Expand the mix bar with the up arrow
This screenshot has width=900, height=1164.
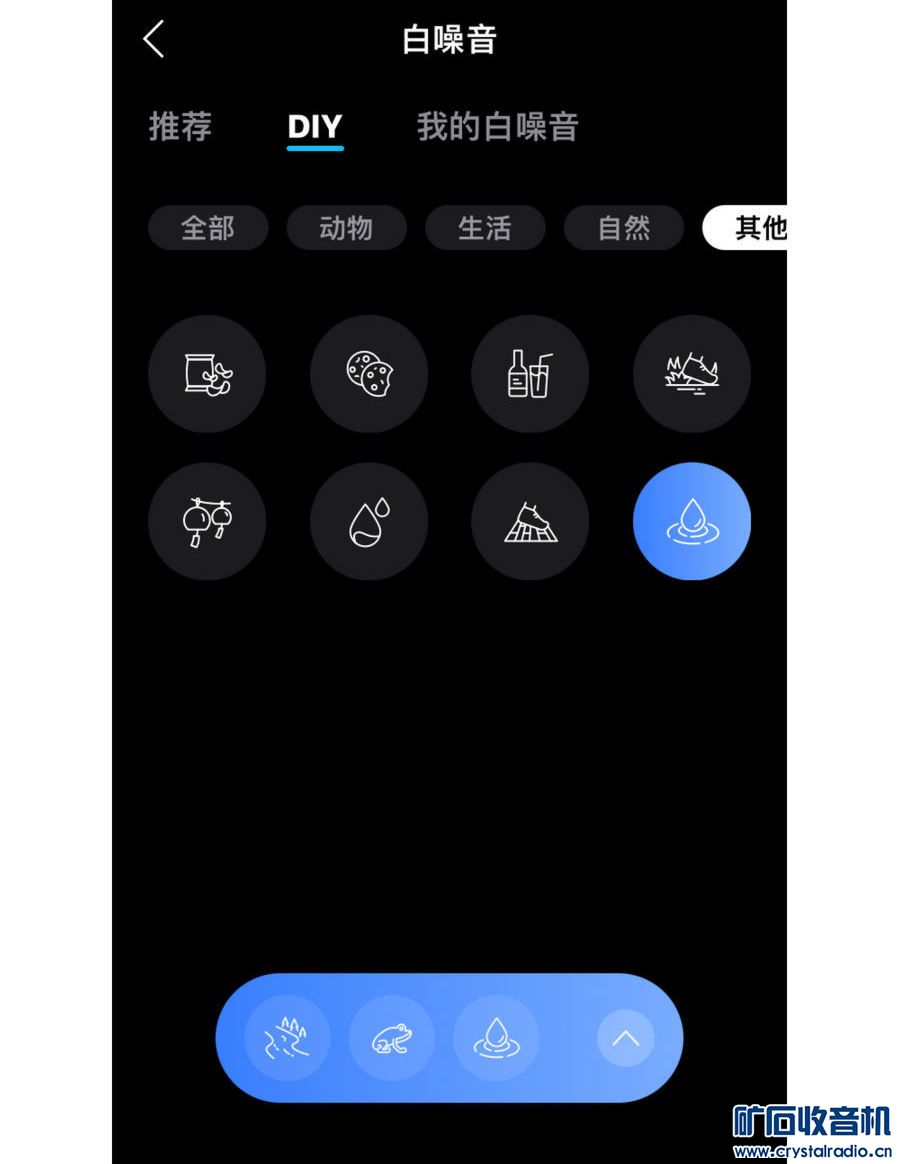(x=625, y=1038)
